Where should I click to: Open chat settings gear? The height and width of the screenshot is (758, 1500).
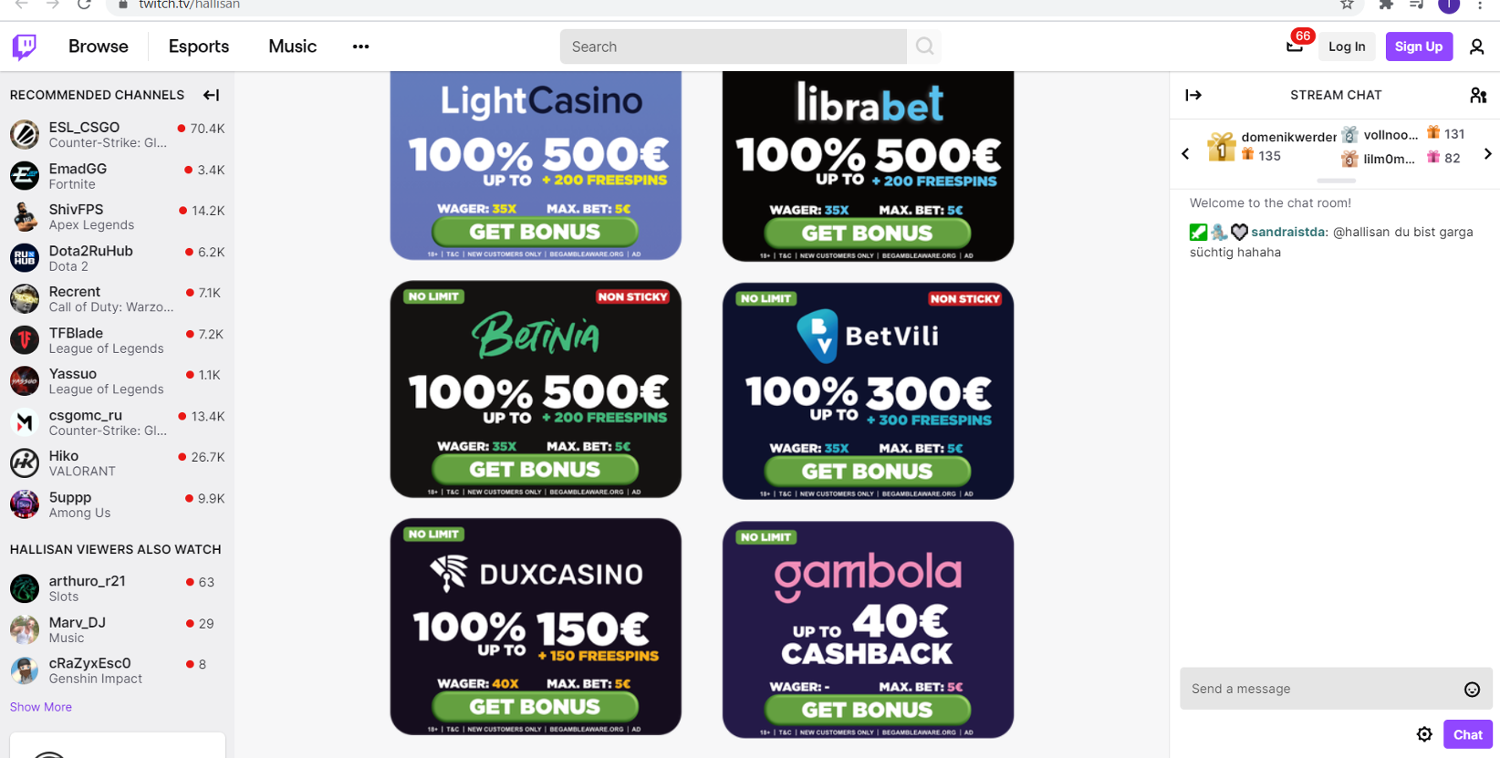[1424, 734]
